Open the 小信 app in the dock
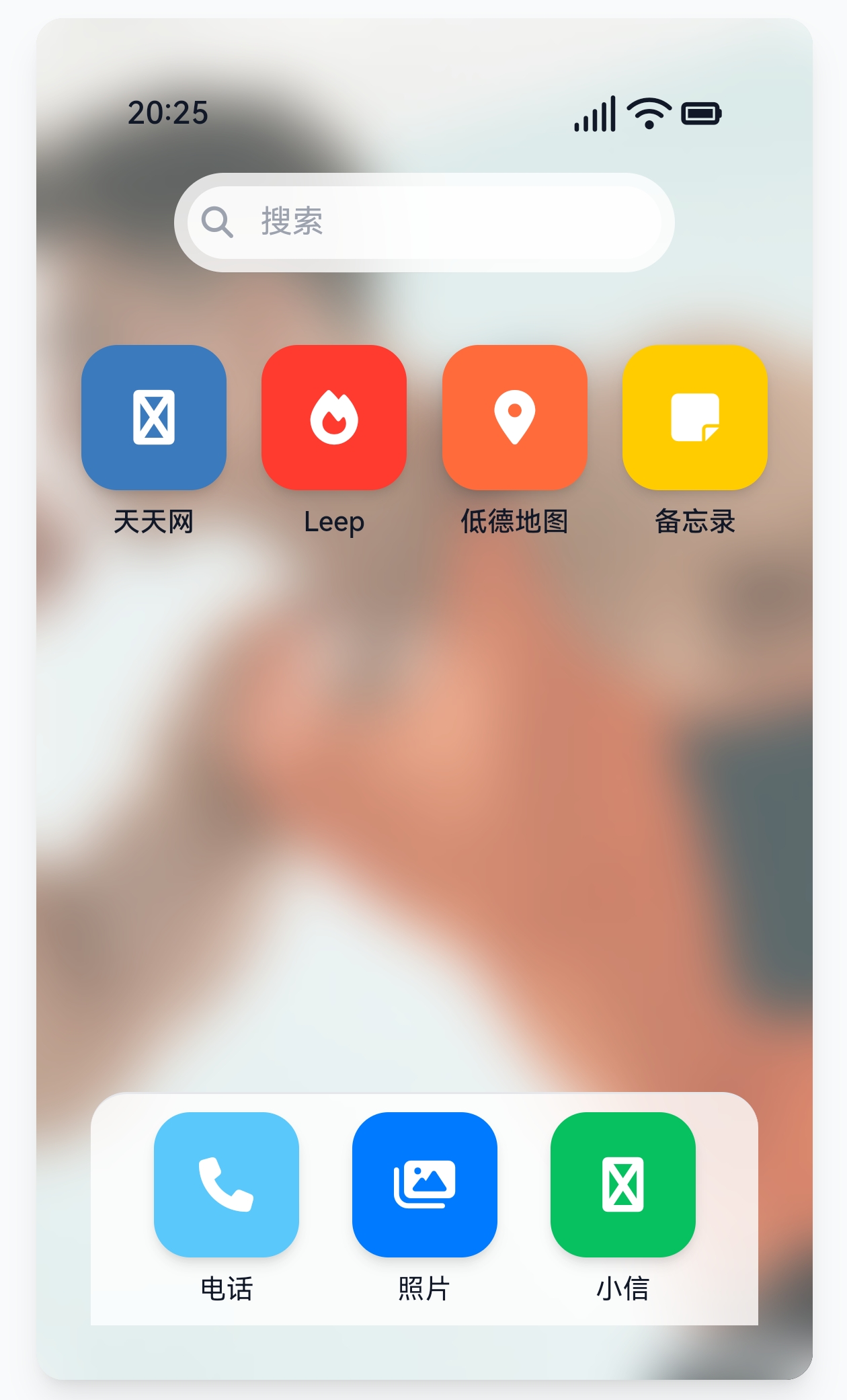The height and width of the screenshot is (1400, 847). coord(623,1184)
